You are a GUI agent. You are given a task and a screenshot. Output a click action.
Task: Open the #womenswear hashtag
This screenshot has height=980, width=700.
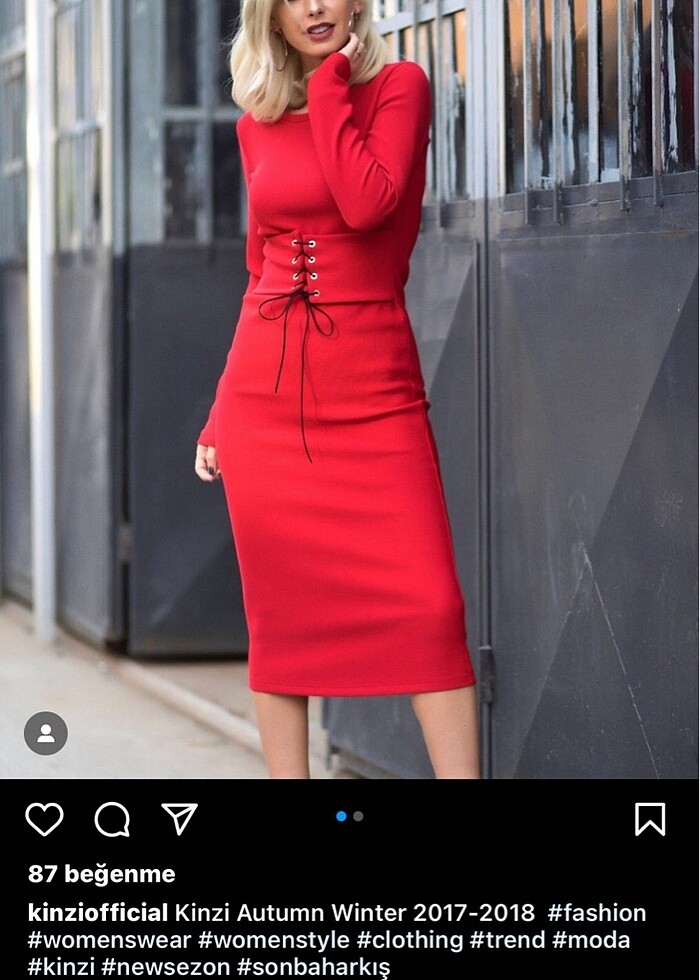click(108, 940)
